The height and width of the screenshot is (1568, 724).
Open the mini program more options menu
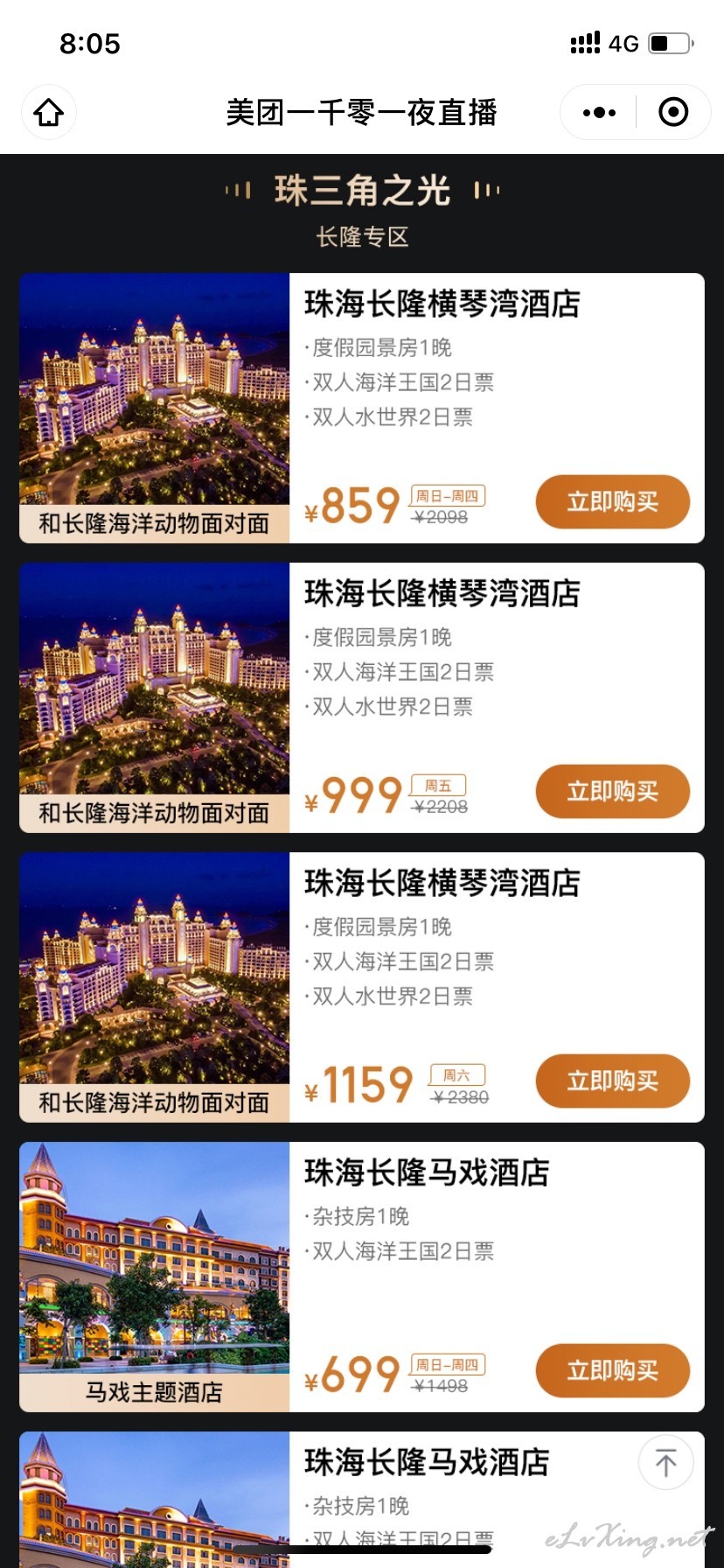(599, 112)
